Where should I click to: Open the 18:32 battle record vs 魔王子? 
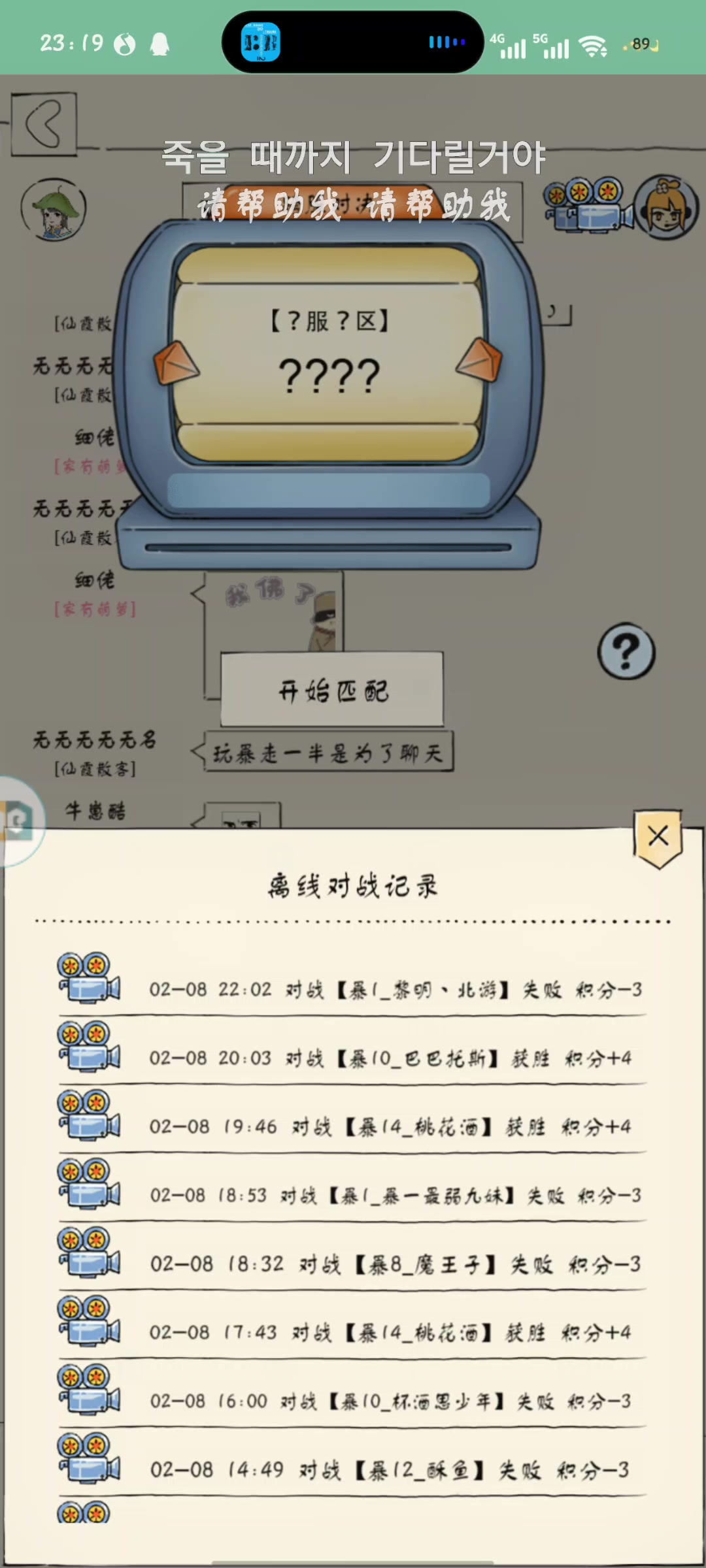pos(89,1252)
